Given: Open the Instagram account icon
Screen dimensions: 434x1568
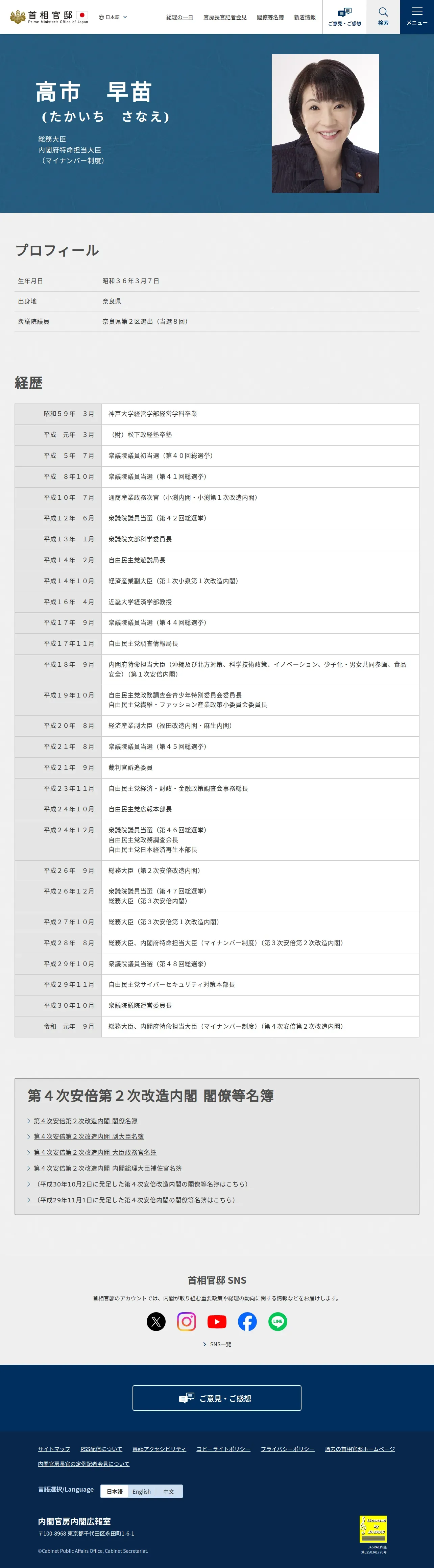Looking at the screenshot, I should 186,1321.
